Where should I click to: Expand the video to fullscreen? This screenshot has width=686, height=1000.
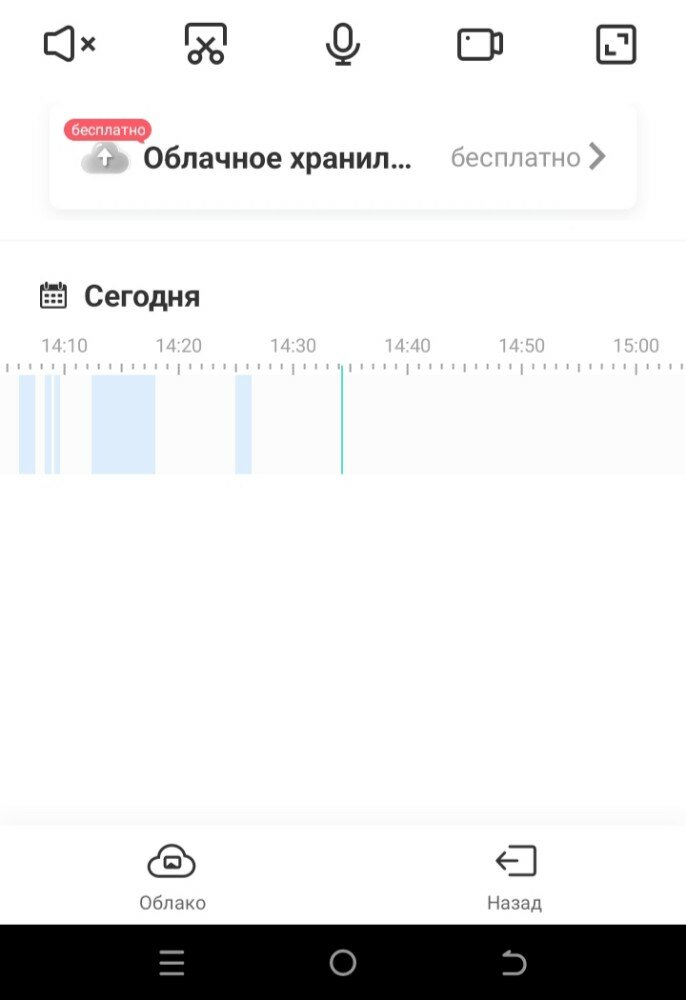coord(616,45)
